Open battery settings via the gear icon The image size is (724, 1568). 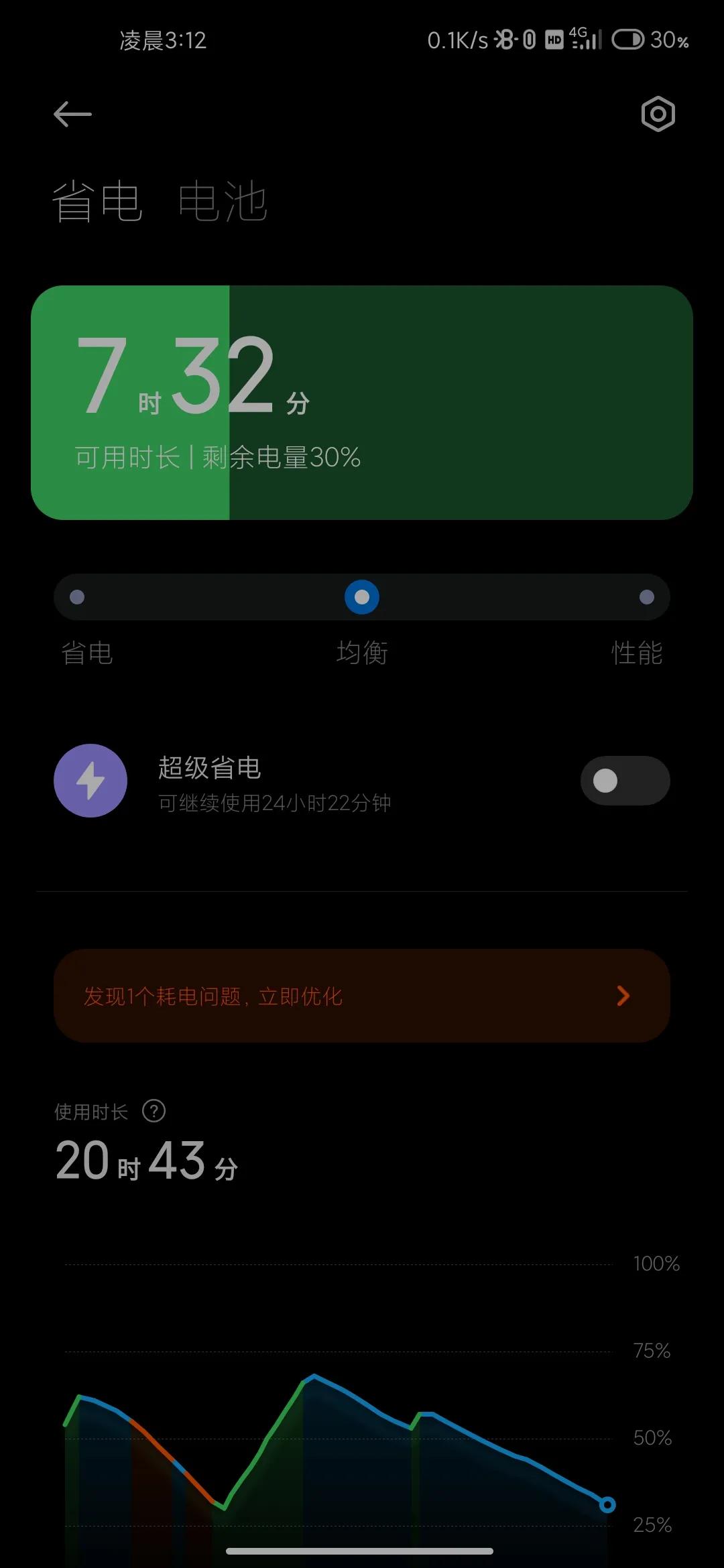tap(656, 114)
